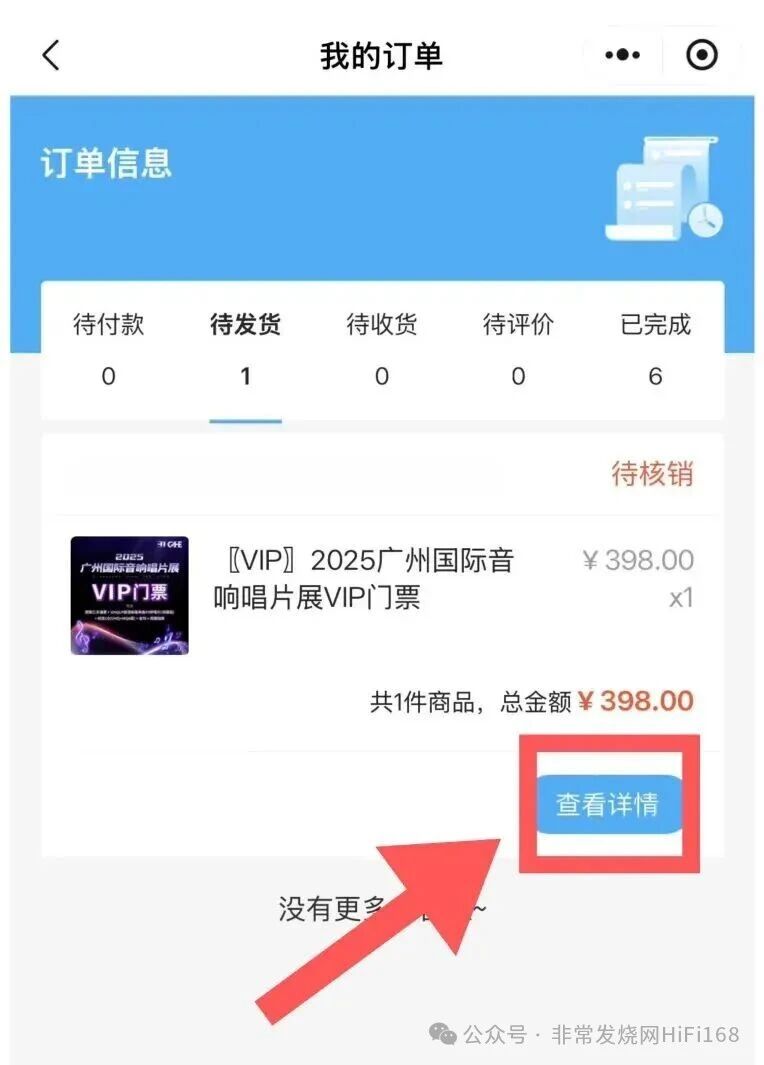
Task: Switch to the 待收货 tab
Action: click(381, 349)
